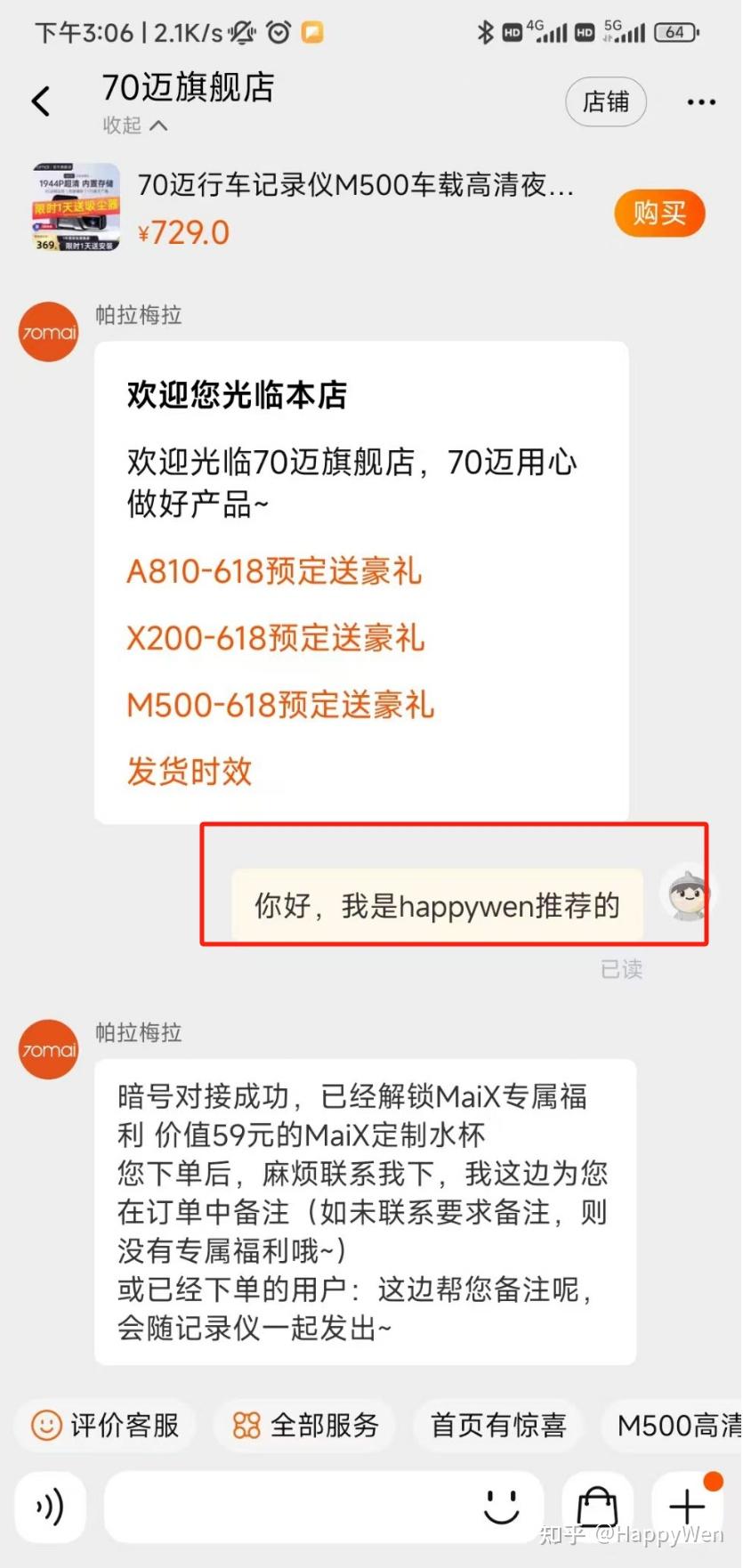This screenshot has width=743, height=1568.
Task: Open the shopping bag icon
Action: pyautogui.click(x=597, y=1507)
